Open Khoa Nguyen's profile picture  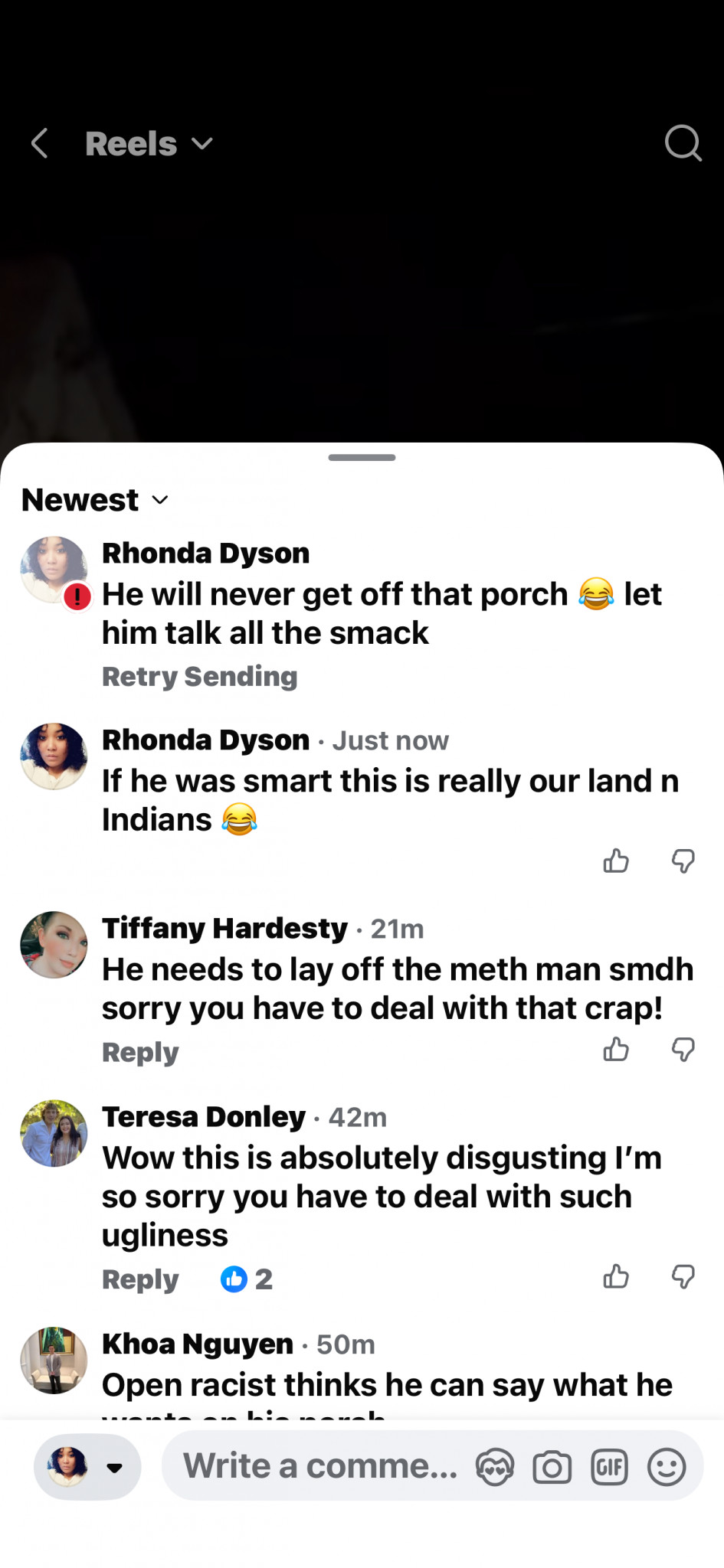(54, 1361)
